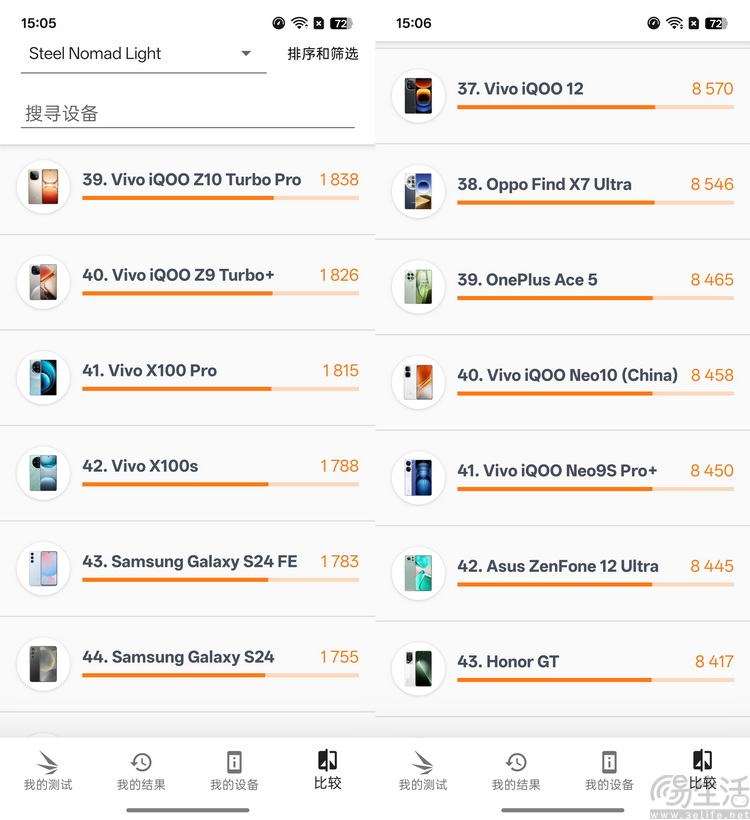Open the 排序和筛选 sort and filter options
Screen dimensions: 750x820
point(321,54)
